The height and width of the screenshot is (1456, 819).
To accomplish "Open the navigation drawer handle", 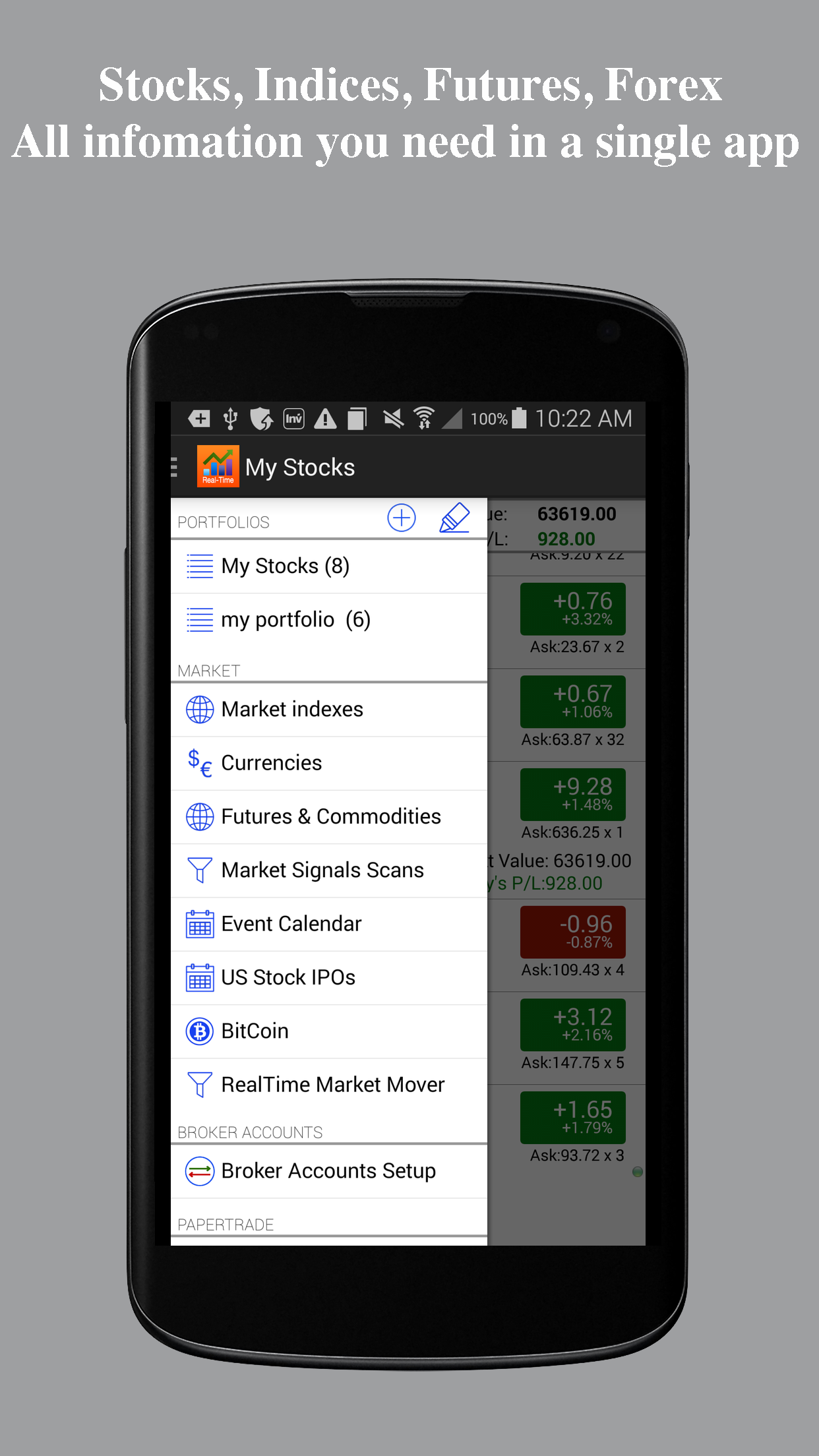I will 173,466.
